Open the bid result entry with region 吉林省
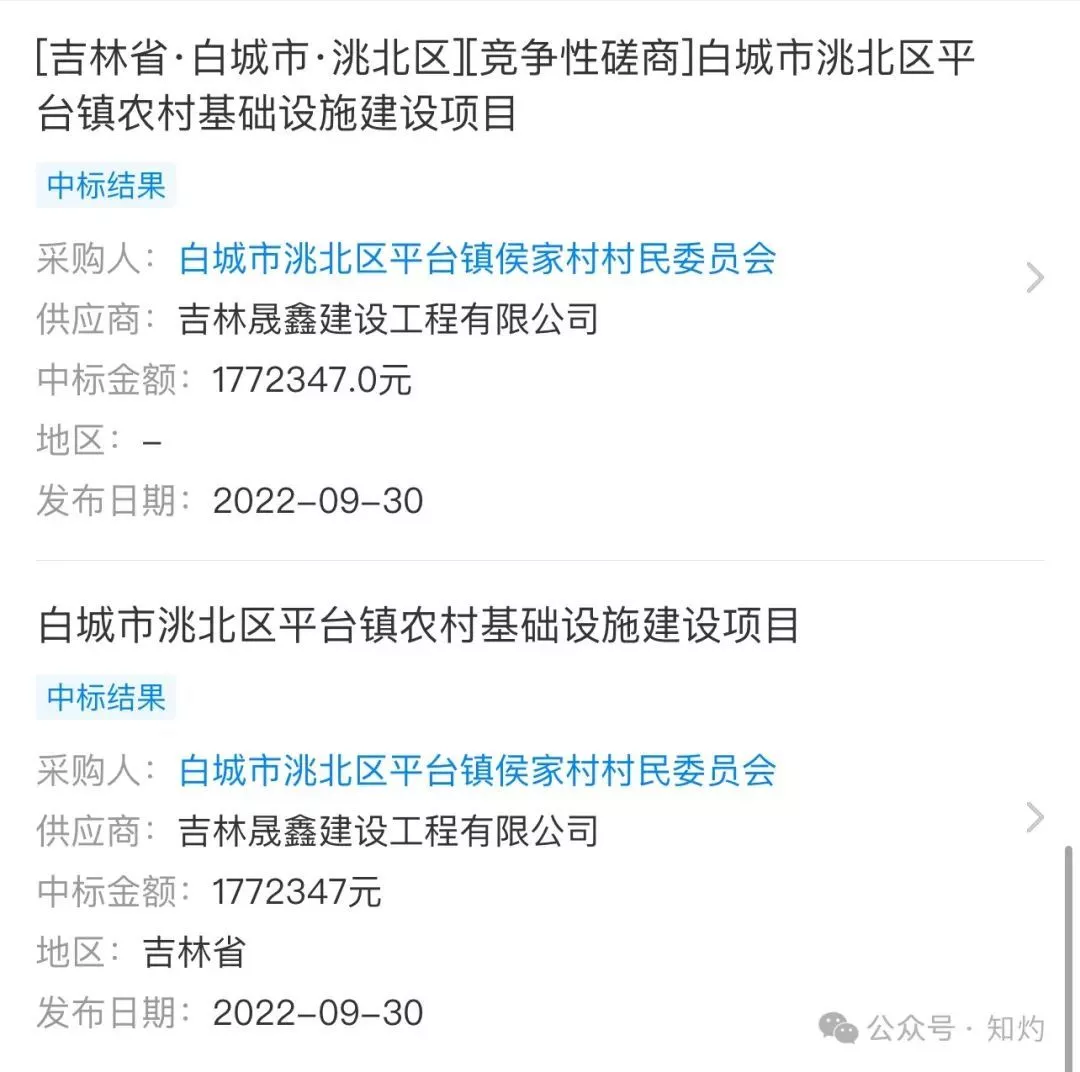Screen dimensions: 1080x1072 coord(418,626)
